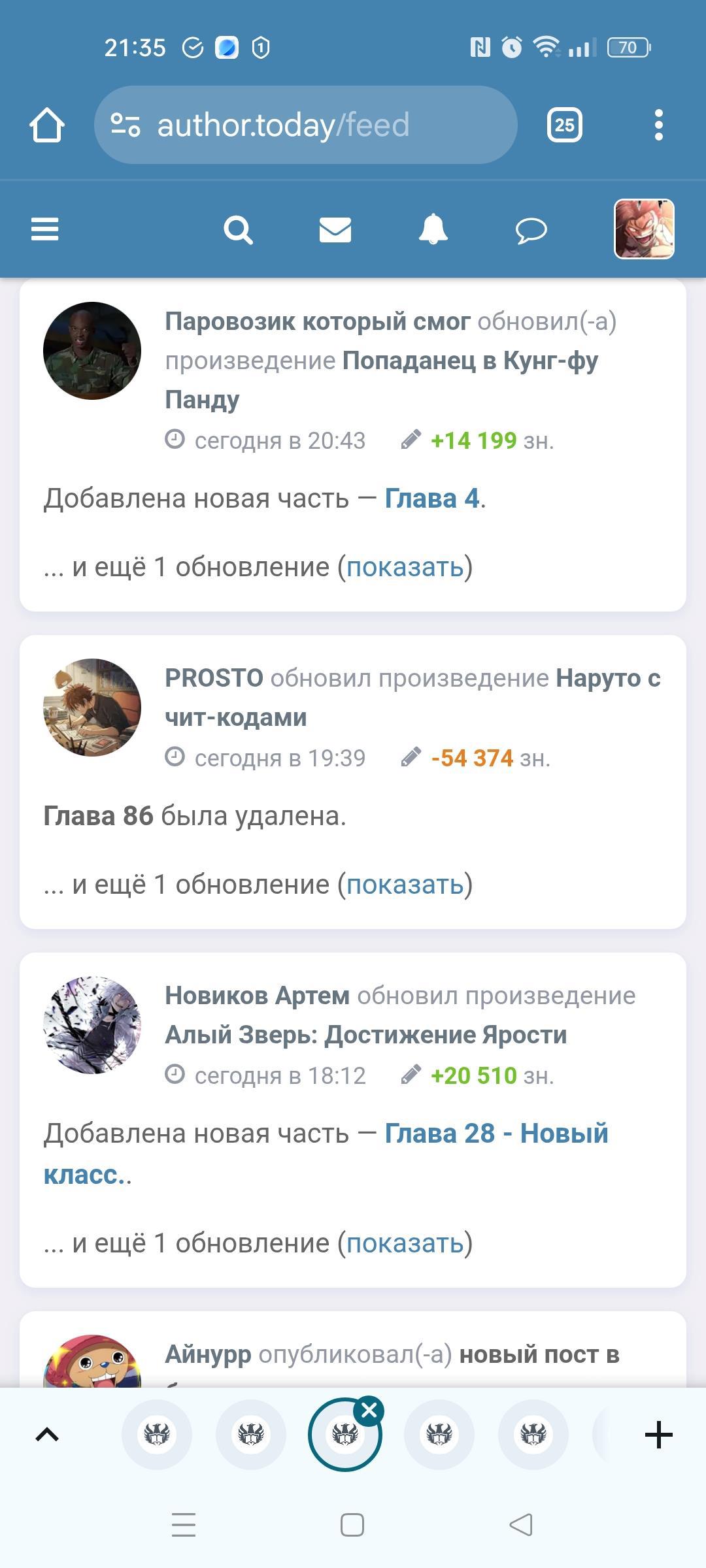
Task: Close the current tab in tab strip
Action: pyautogui.click(x=369, y=1411)
